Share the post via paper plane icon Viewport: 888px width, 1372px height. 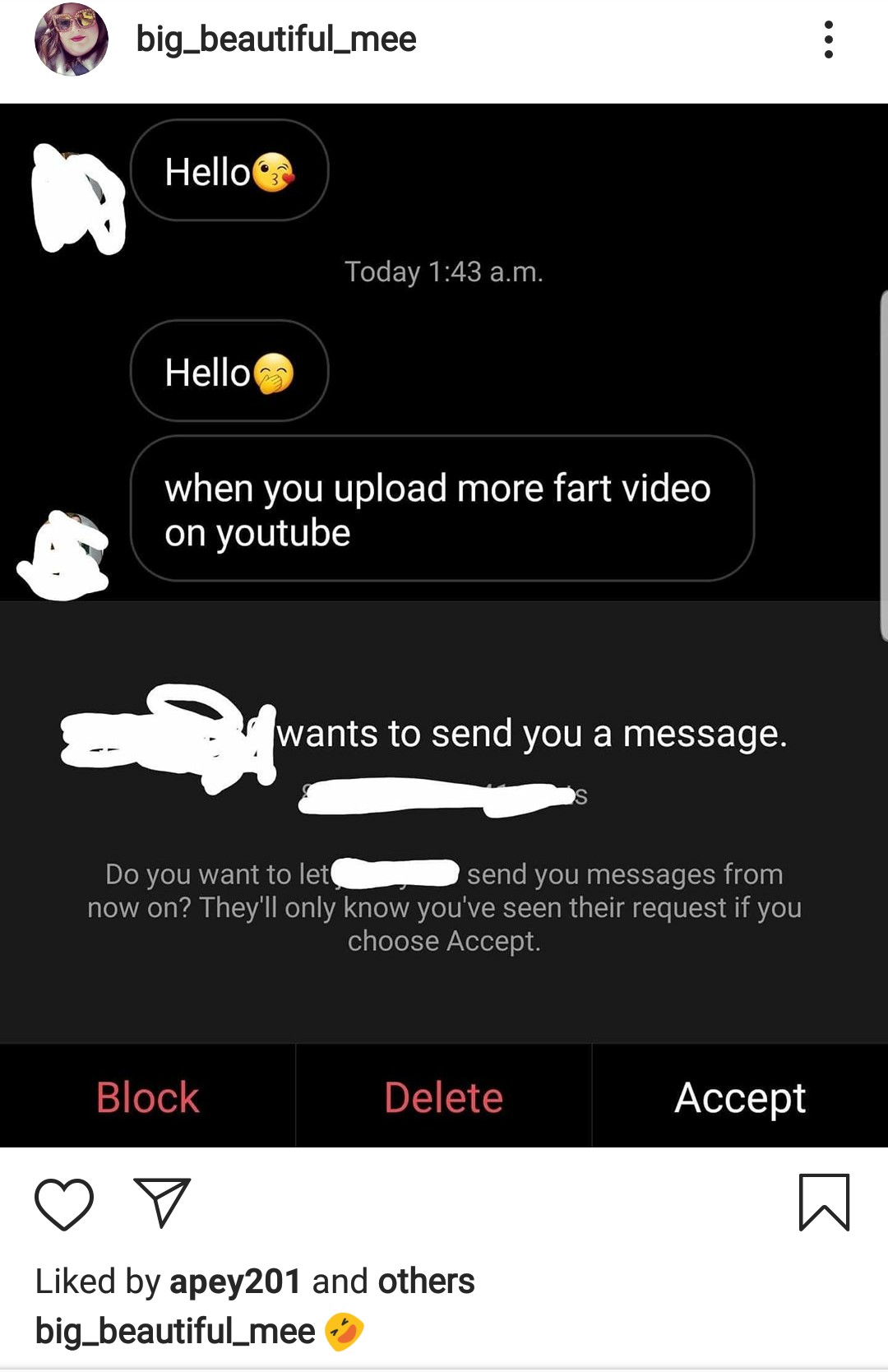click(x=162, y=1203)
